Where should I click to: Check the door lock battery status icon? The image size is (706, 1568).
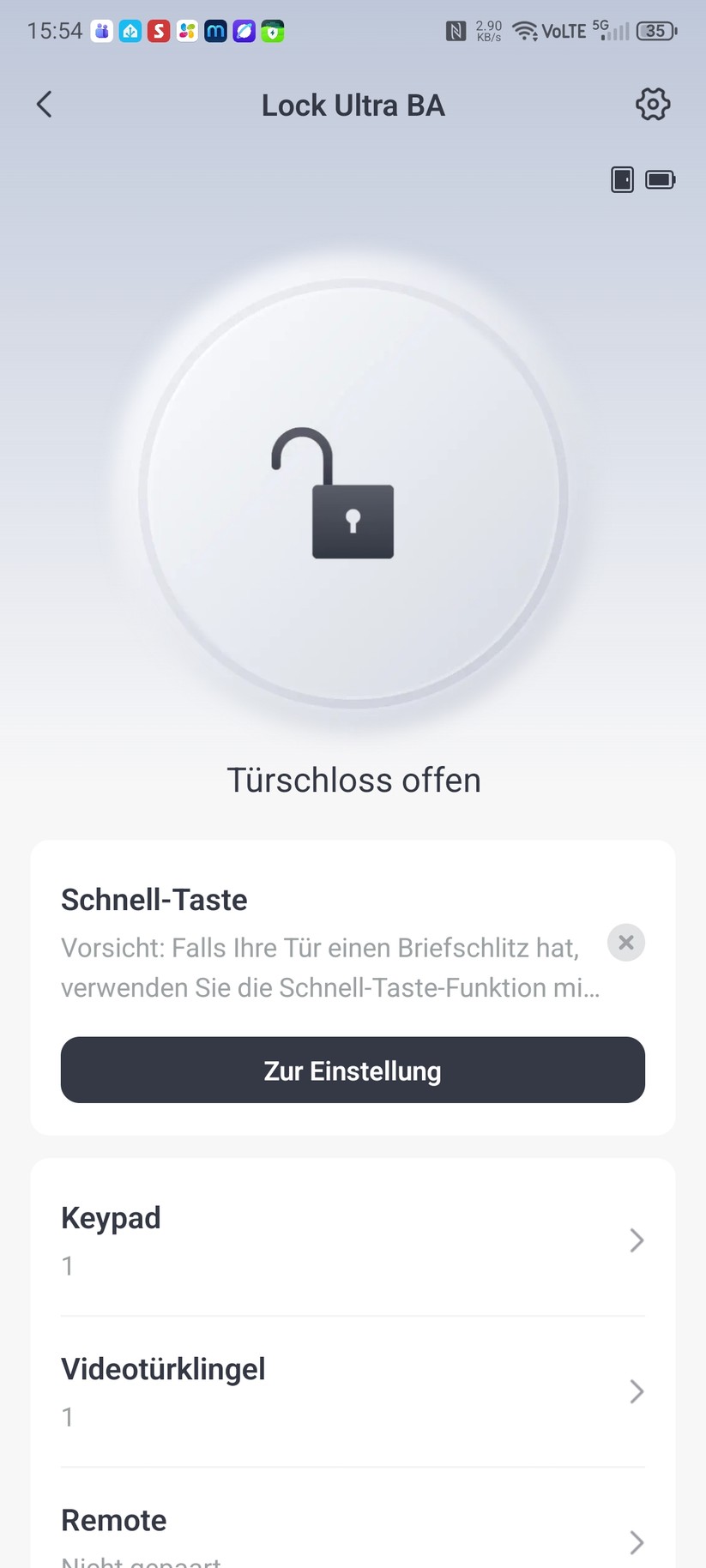(x=660, y=180)
